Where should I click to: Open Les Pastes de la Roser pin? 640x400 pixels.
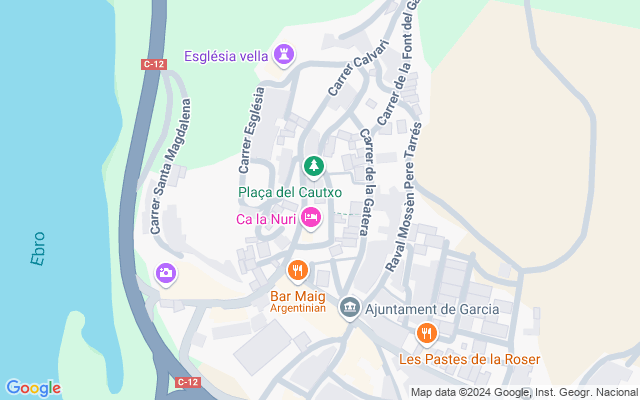(x=427, y=333)
